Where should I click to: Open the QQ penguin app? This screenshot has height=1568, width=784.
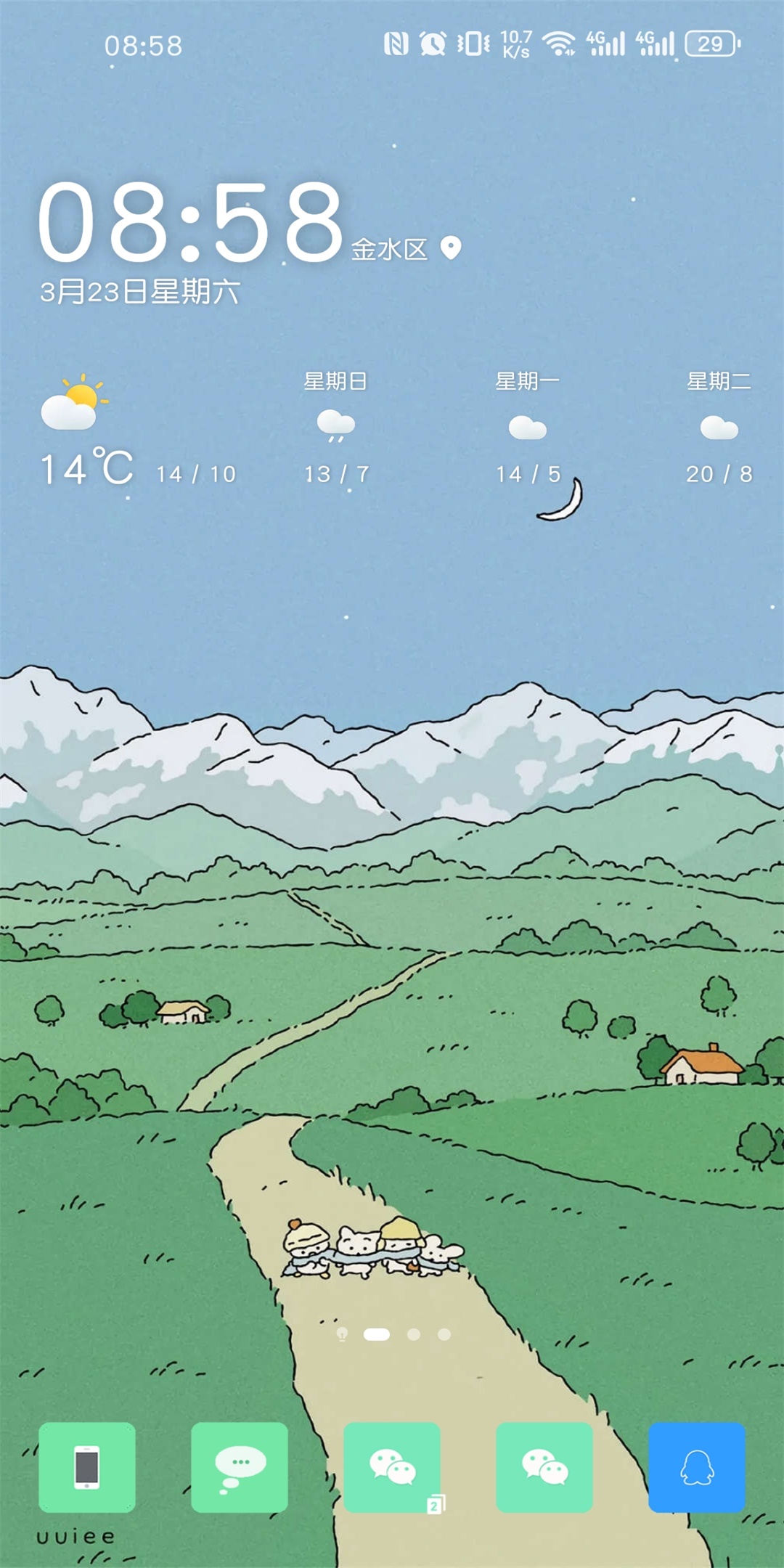click(x=697, y=1467)
